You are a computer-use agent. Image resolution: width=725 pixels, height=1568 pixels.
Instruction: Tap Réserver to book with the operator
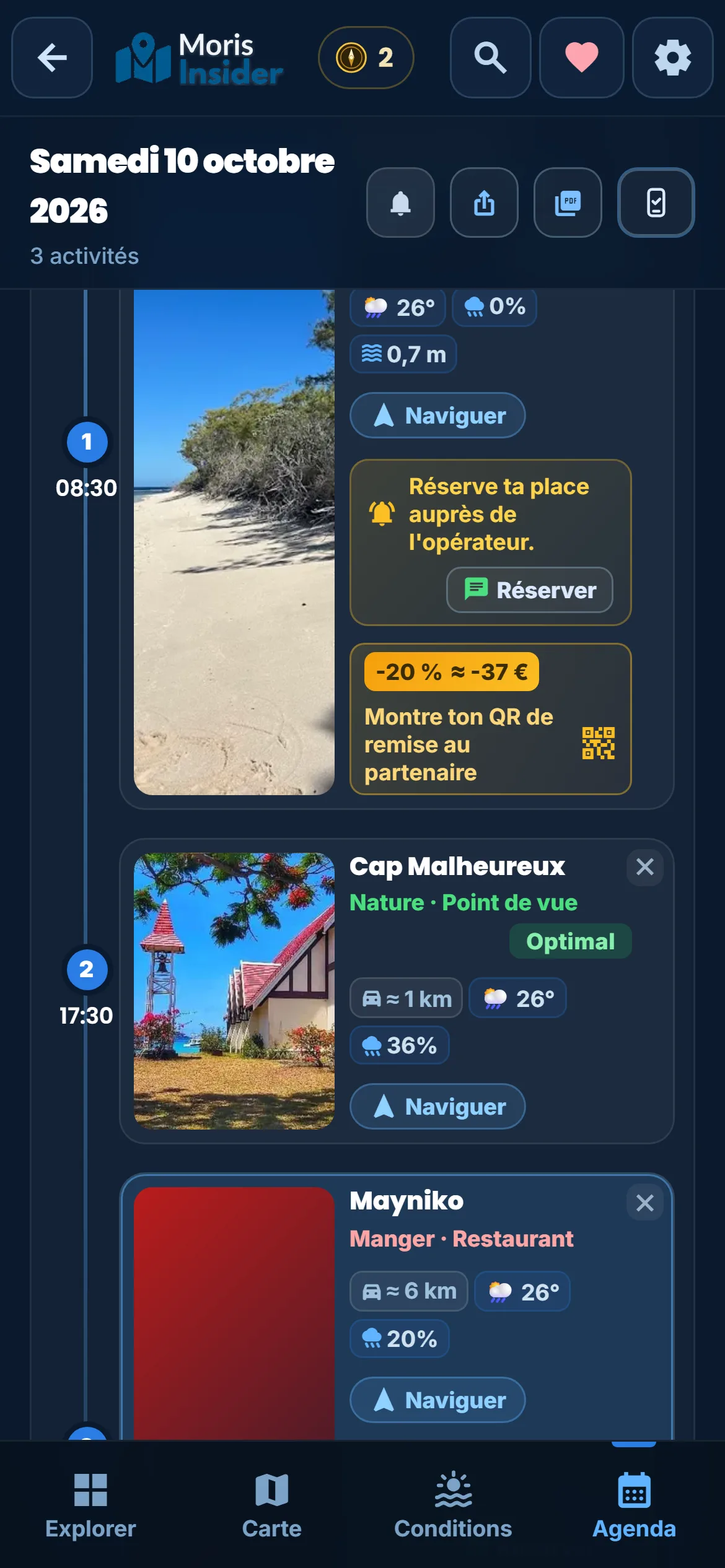pyautogui.click(x=530, y=590)
